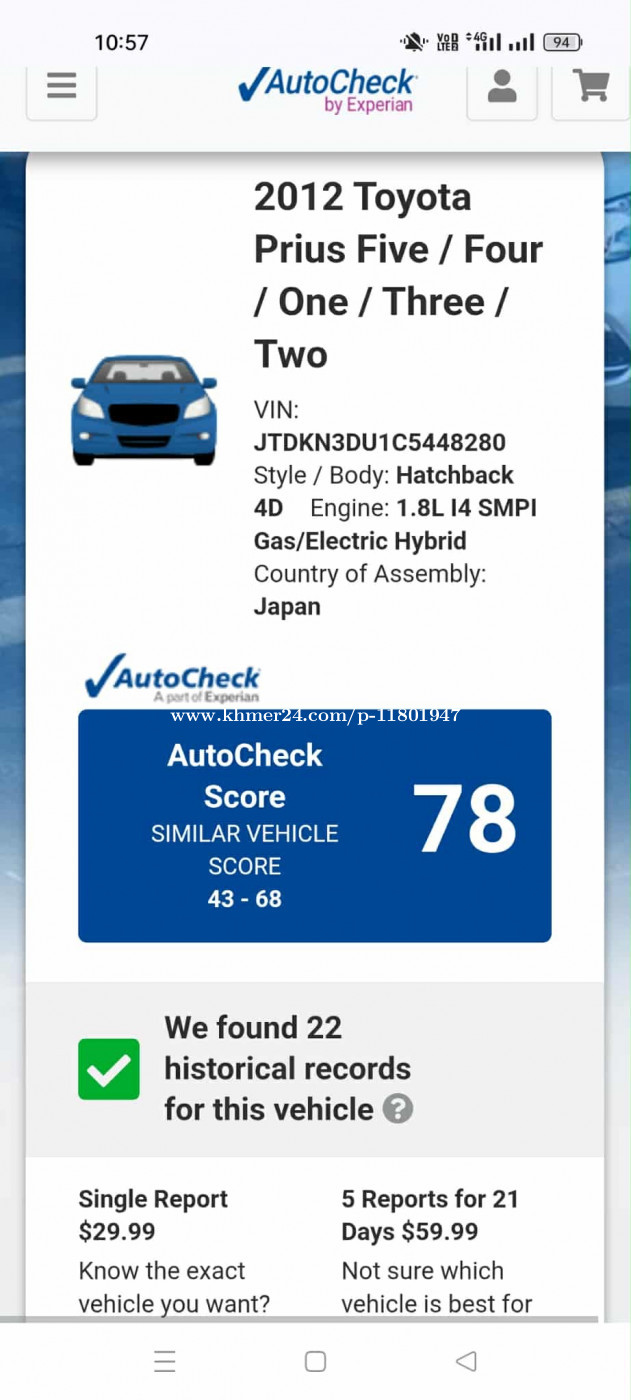
Task: Tap the AutoCheck by Experian header logo
Action: tap(327, 90)
